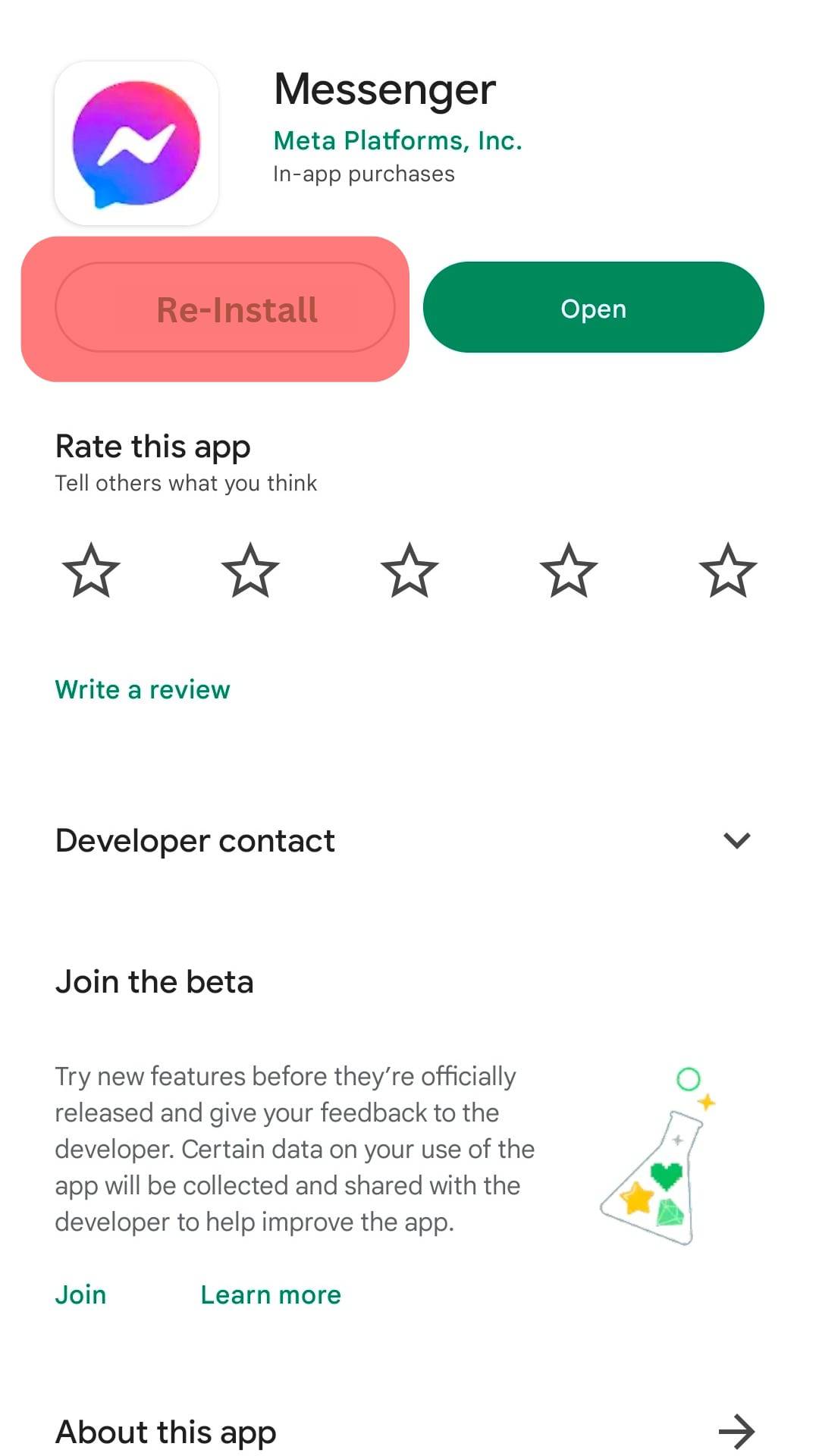
Task: Write a review for Messenger
Action: (x=143, y=689)
